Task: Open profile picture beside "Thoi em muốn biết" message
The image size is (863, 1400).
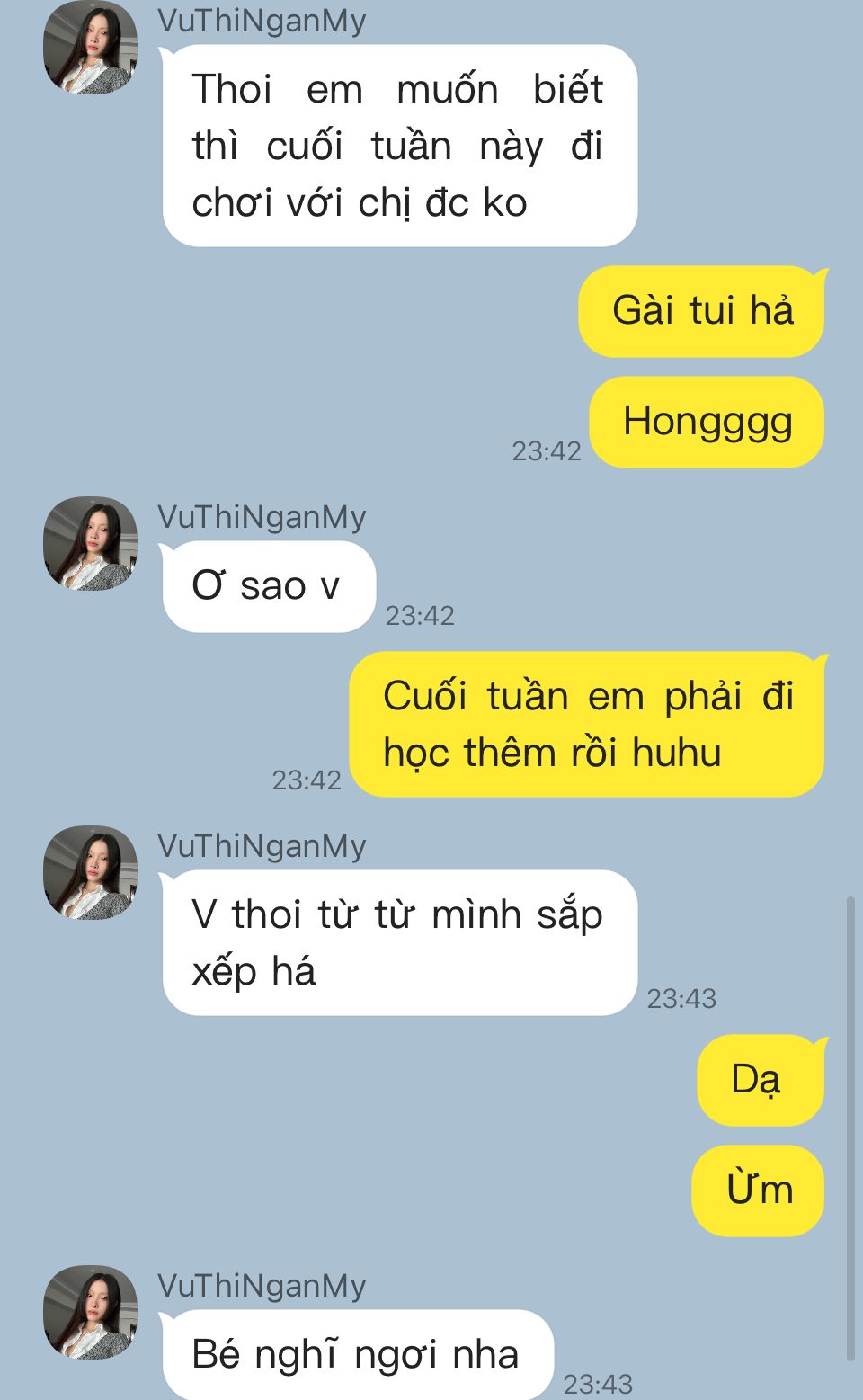Action: [x=90, y=48]
